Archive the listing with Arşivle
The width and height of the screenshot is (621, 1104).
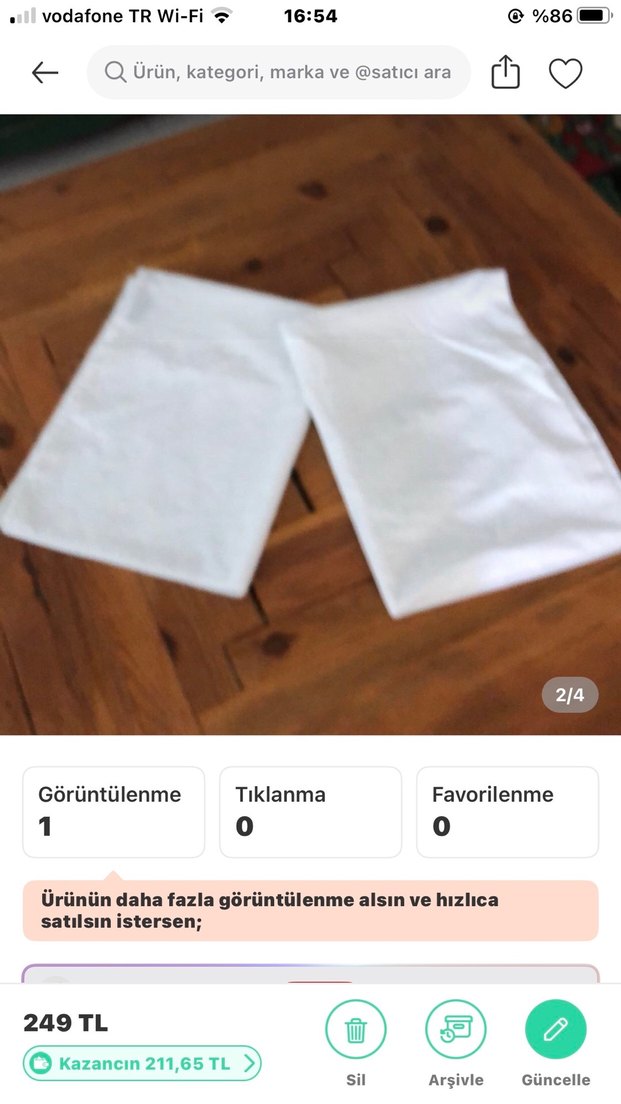[x=456, y=1031]
